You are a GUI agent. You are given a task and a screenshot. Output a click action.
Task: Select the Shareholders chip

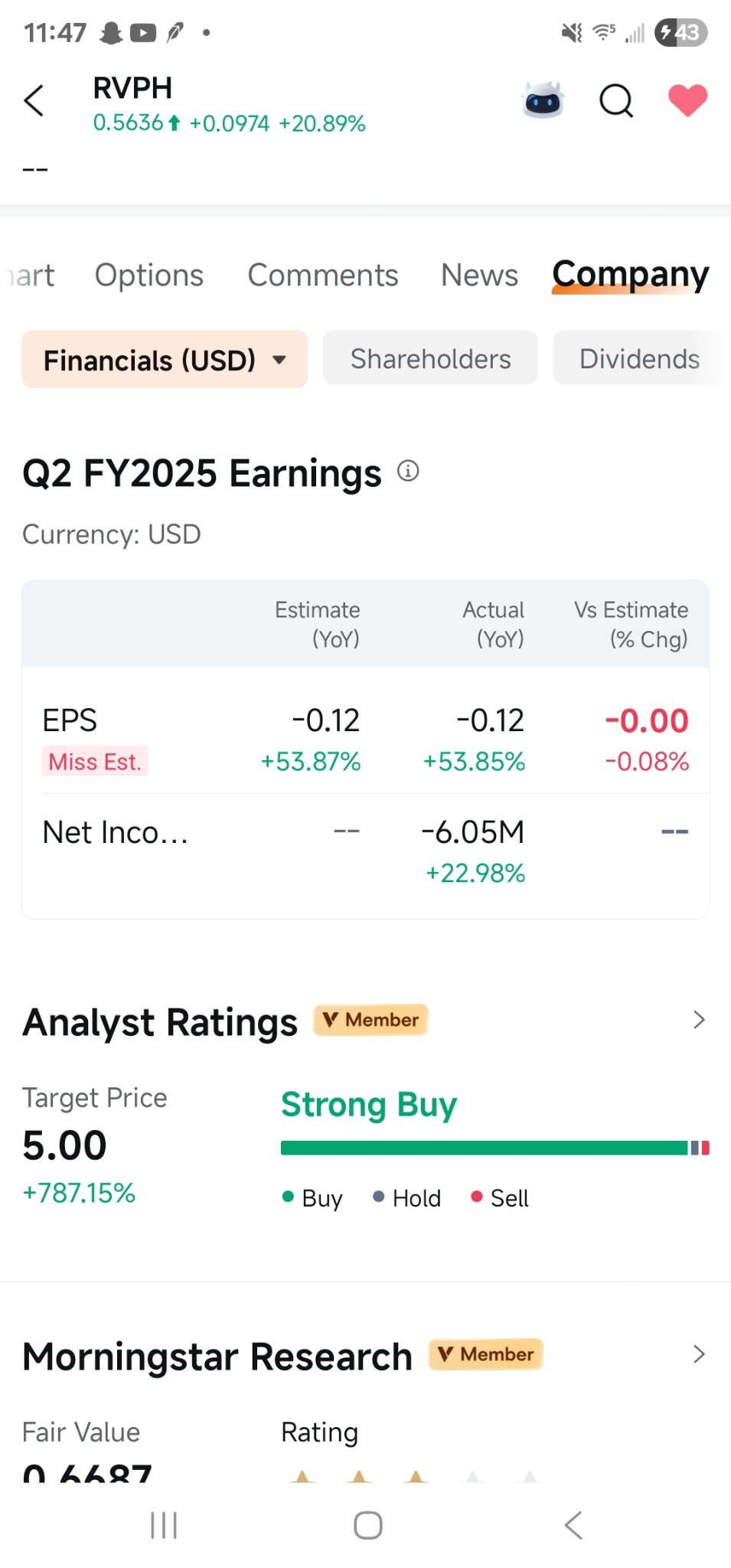coord(430,358)
